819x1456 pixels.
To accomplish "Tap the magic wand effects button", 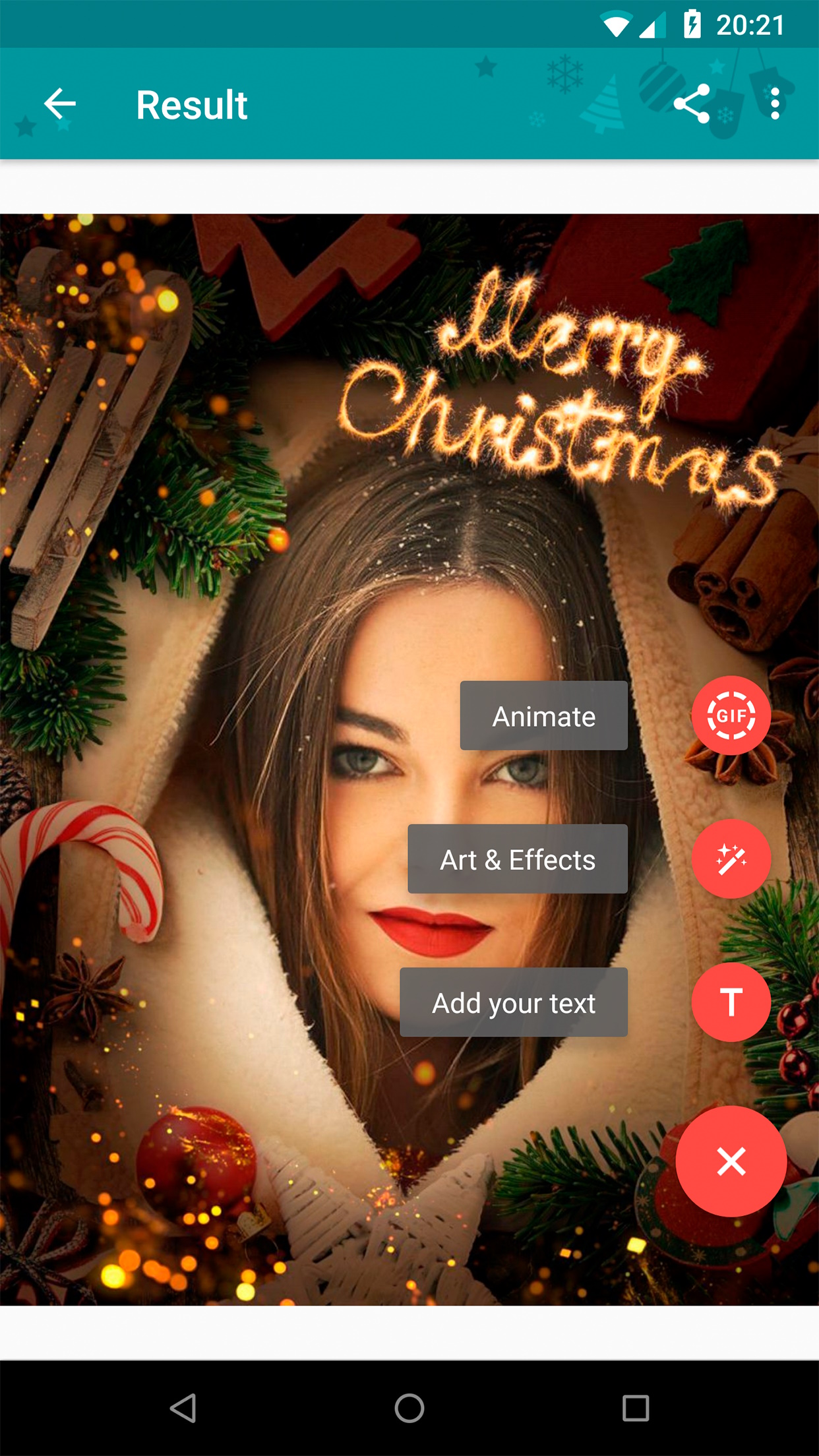I will [731, 859].
